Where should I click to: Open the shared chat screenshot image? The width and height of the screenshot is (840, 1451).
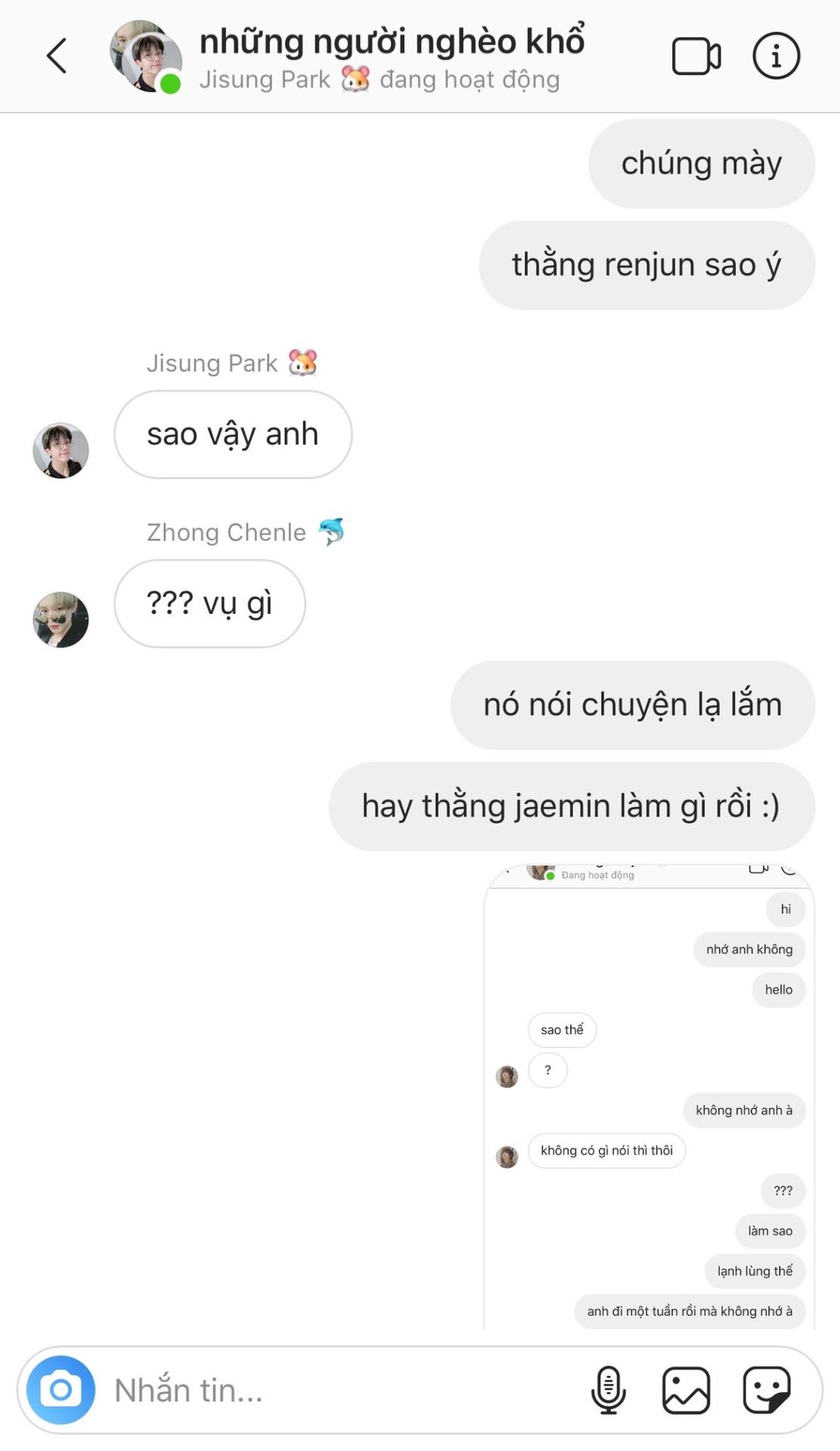649,1096
